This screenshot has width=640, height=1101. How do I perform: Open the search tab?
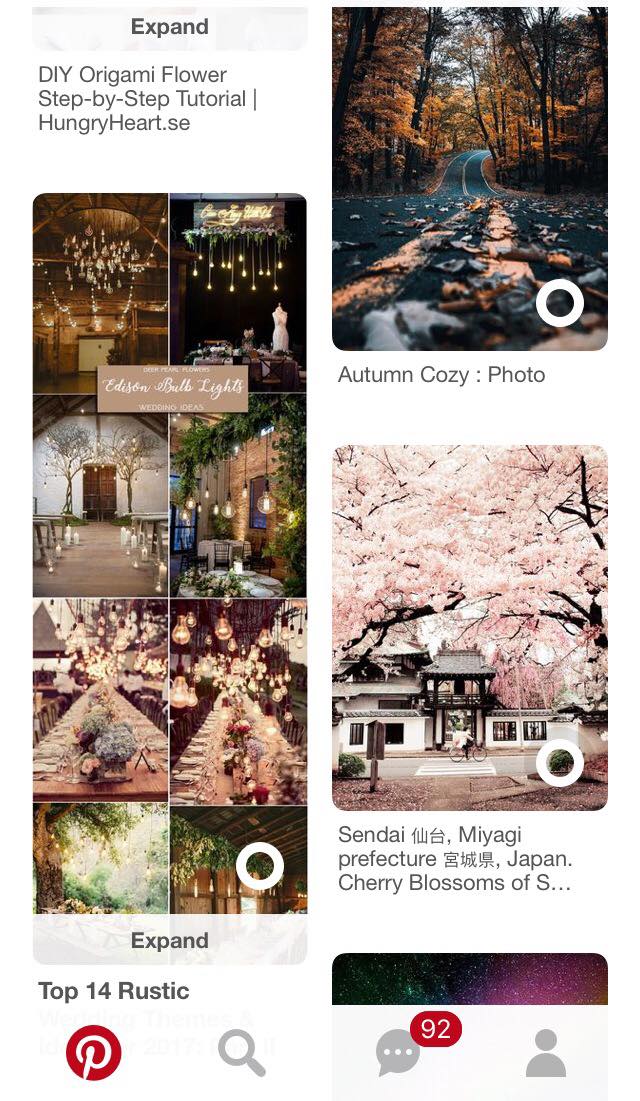pos(242,1053)
